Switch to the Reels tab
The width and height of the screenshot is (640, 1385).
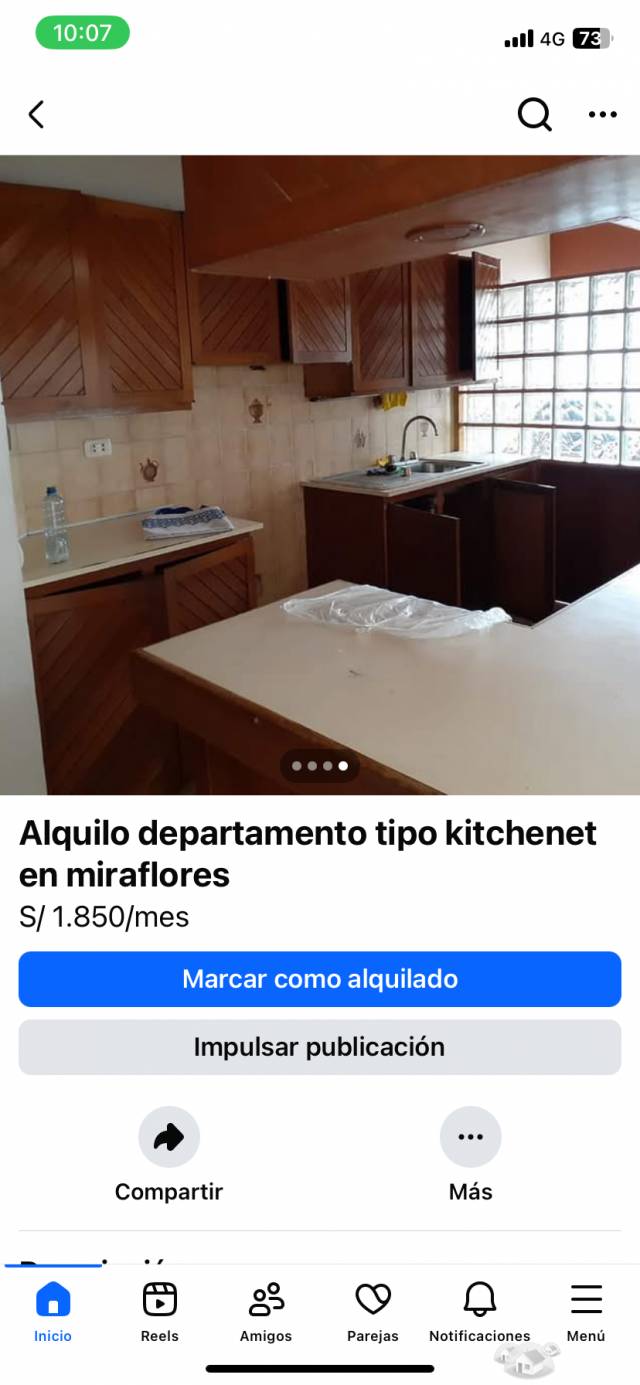(x=160, y=1312)
